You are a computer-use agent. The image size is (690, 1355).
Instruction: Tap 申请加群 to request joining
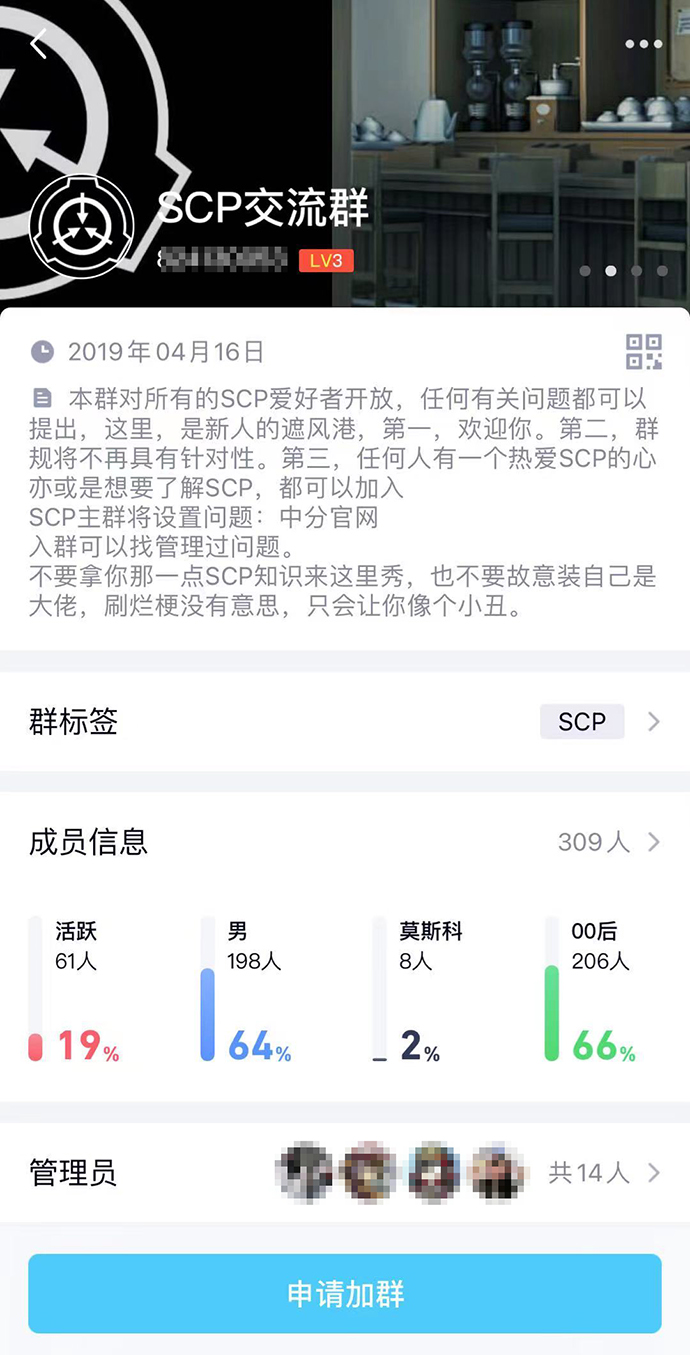pyautogui.click(x=345, y=1294)
